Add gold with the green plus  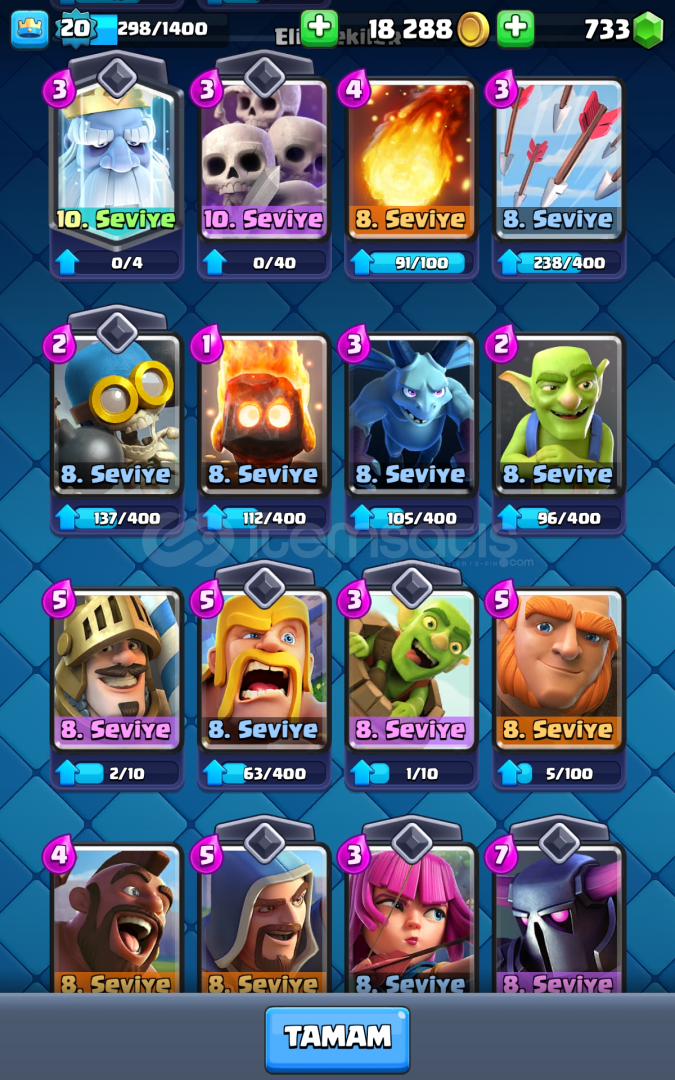tap(319, 28)
